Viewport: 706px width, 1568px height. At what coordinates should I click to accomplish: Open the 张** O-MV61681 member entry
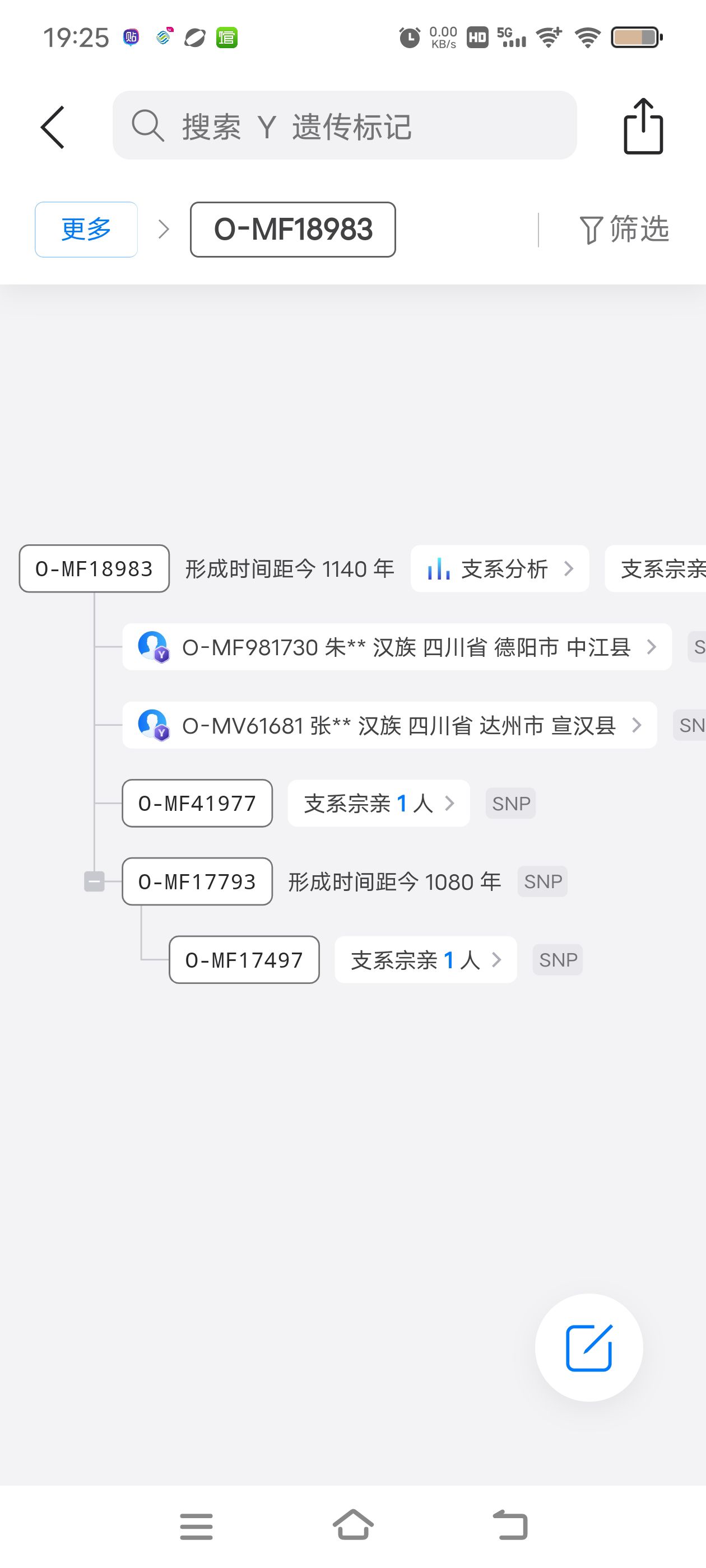click(x=389, y=725)
